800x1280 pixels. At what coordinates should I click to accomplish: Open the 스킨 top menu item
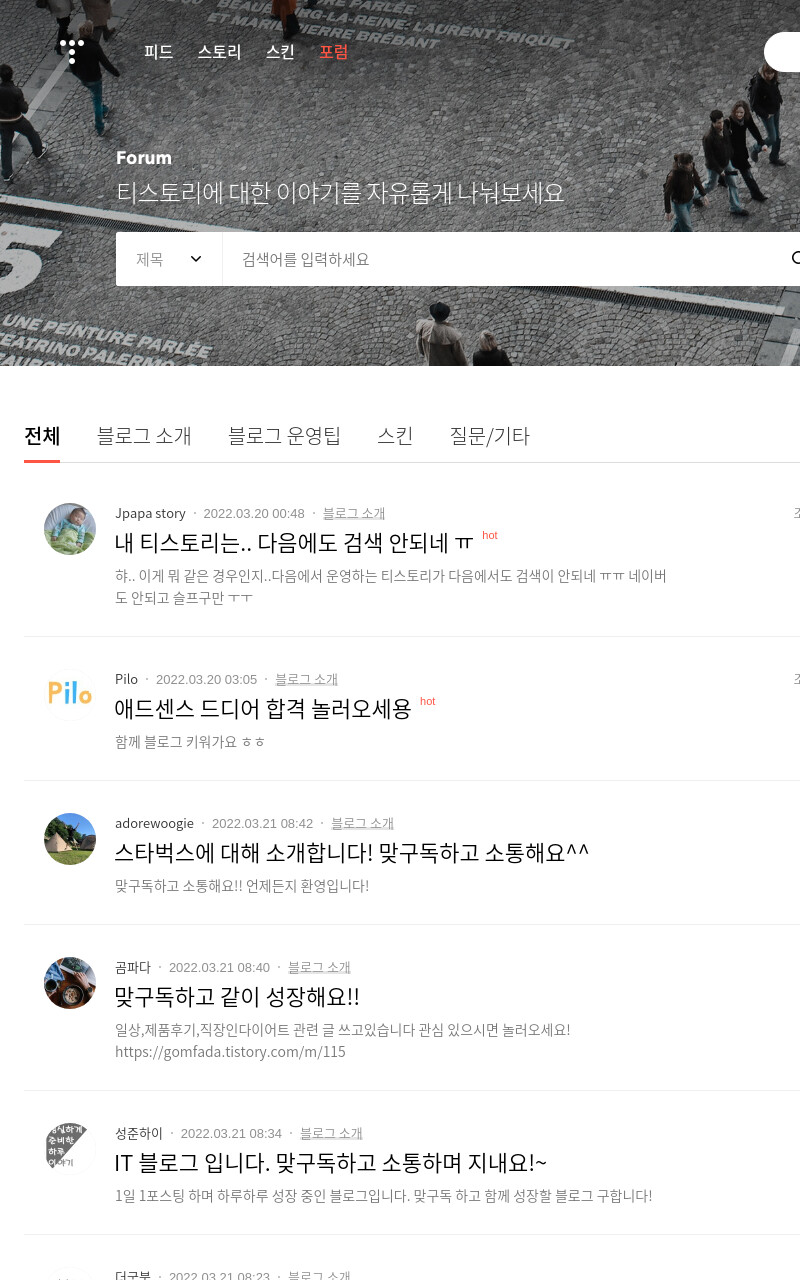tap(280, 52)
